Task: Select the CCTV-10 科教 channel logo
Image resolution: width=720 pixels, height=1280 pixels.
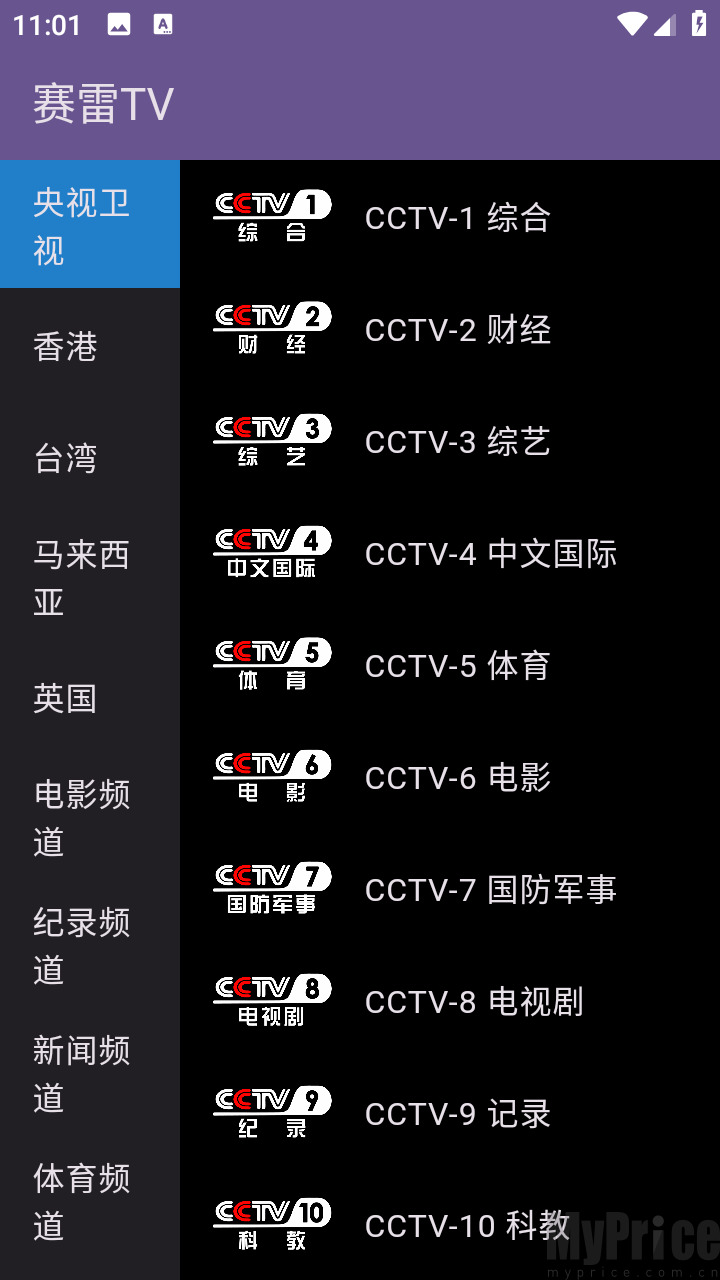Action: pos(271,1221)
